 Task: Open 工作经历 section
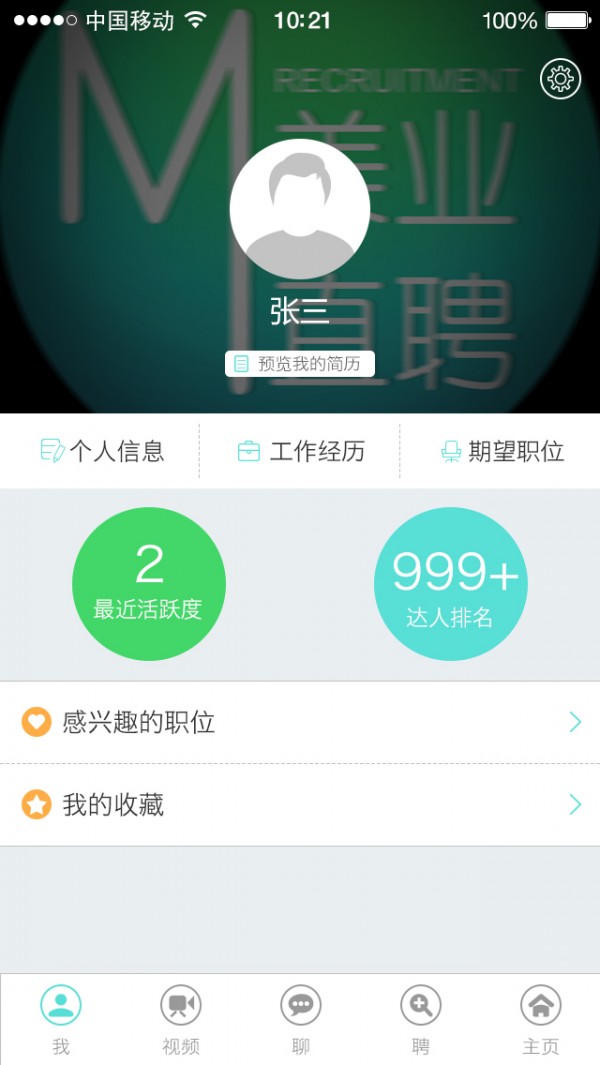tap(300, 451)
